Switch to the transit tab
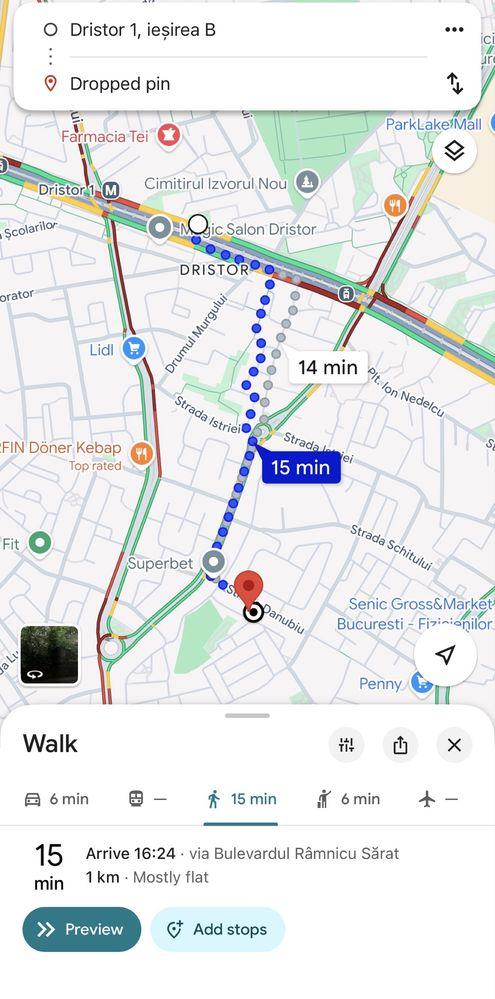 point(147,799)
